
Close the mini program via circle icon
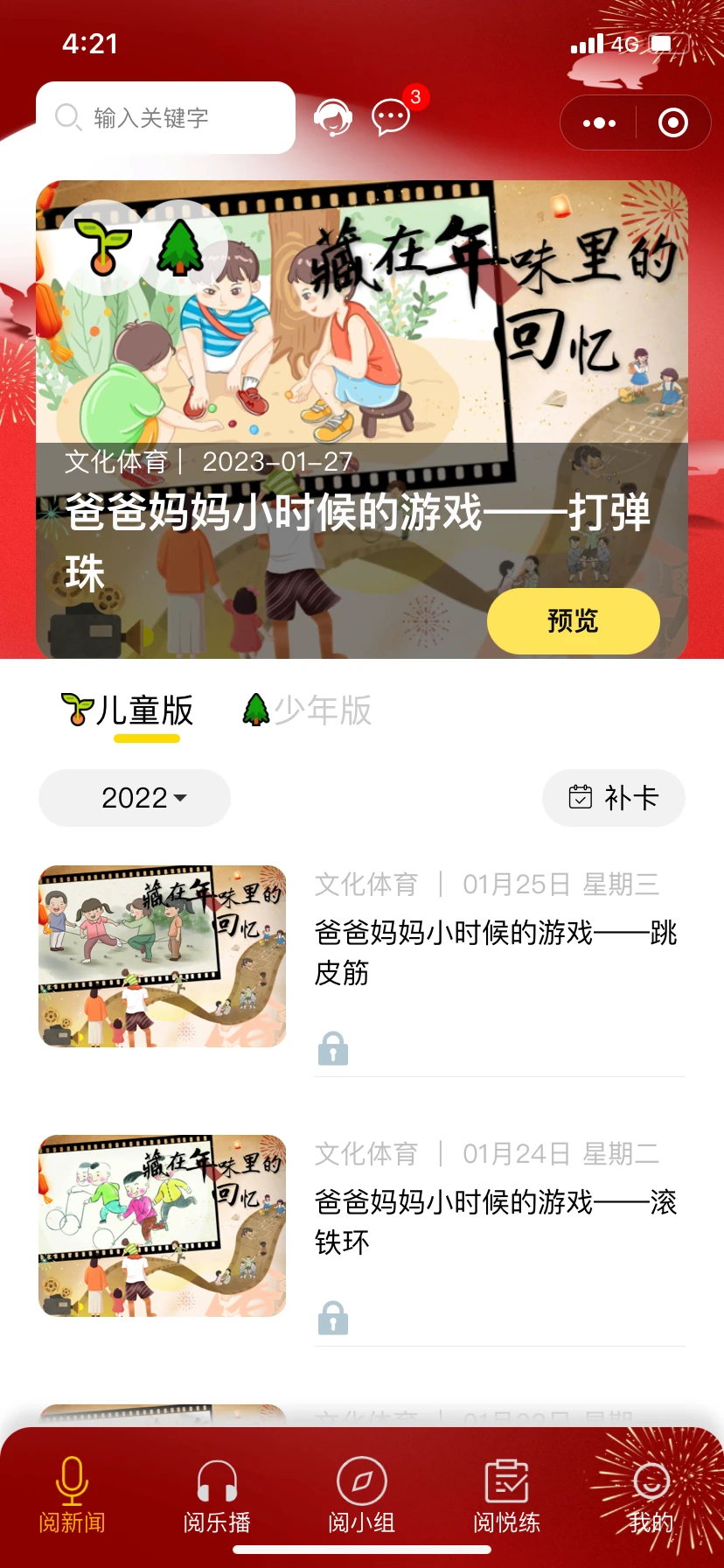click(x=672, y=123)
